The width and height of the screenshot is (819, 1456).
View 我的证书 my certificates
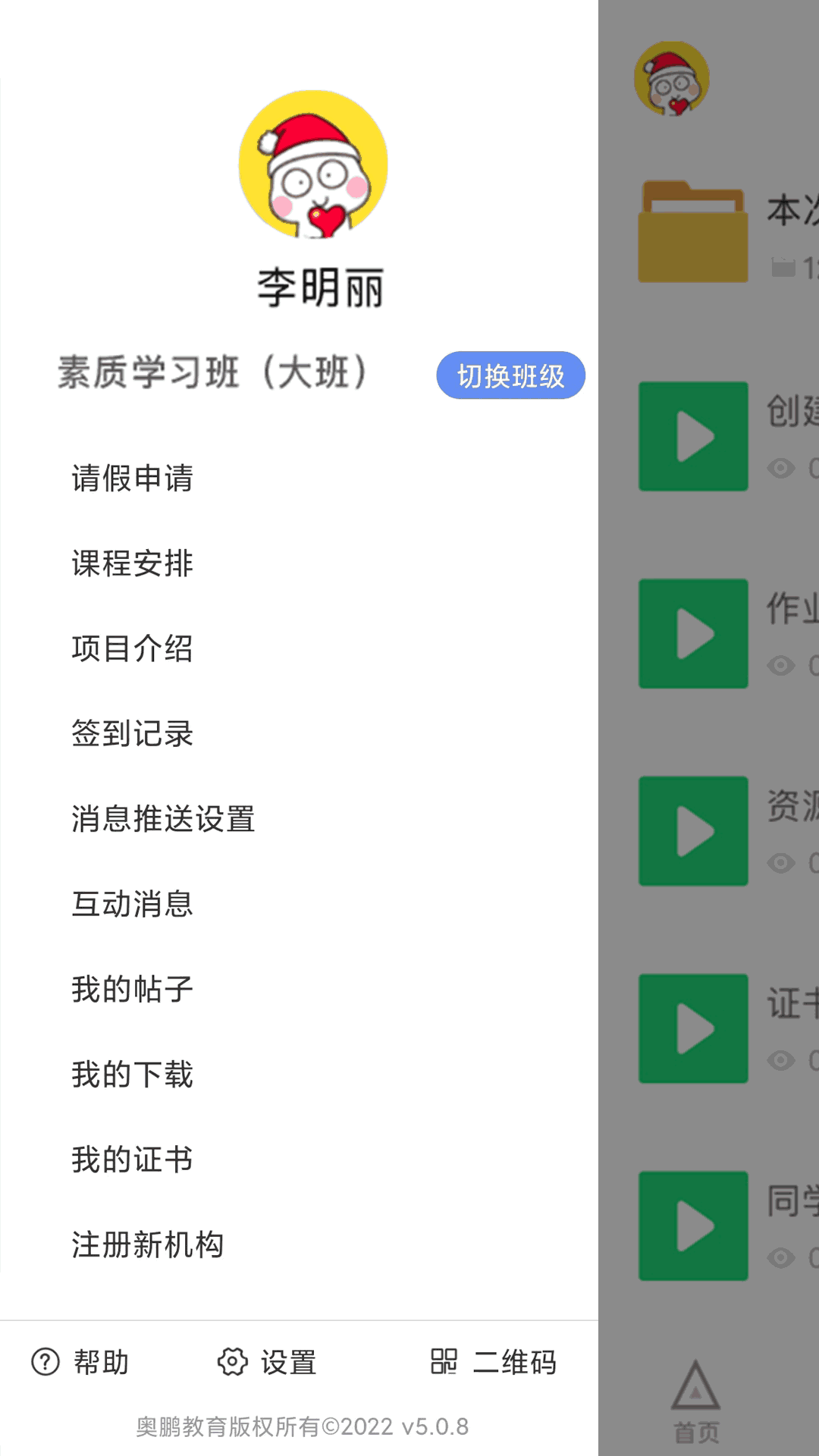point(133,1160)
